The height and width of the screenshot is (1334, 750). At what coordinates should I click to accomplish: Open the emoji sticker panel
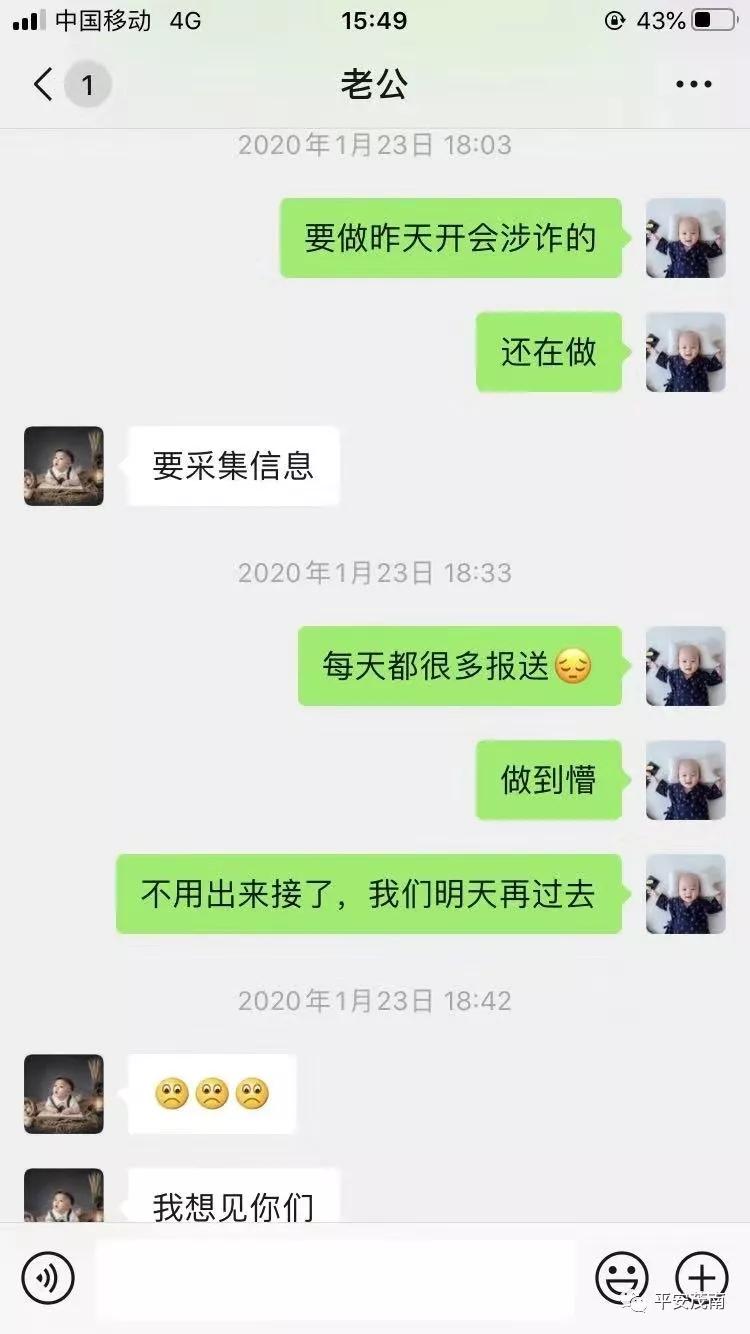622,1277
